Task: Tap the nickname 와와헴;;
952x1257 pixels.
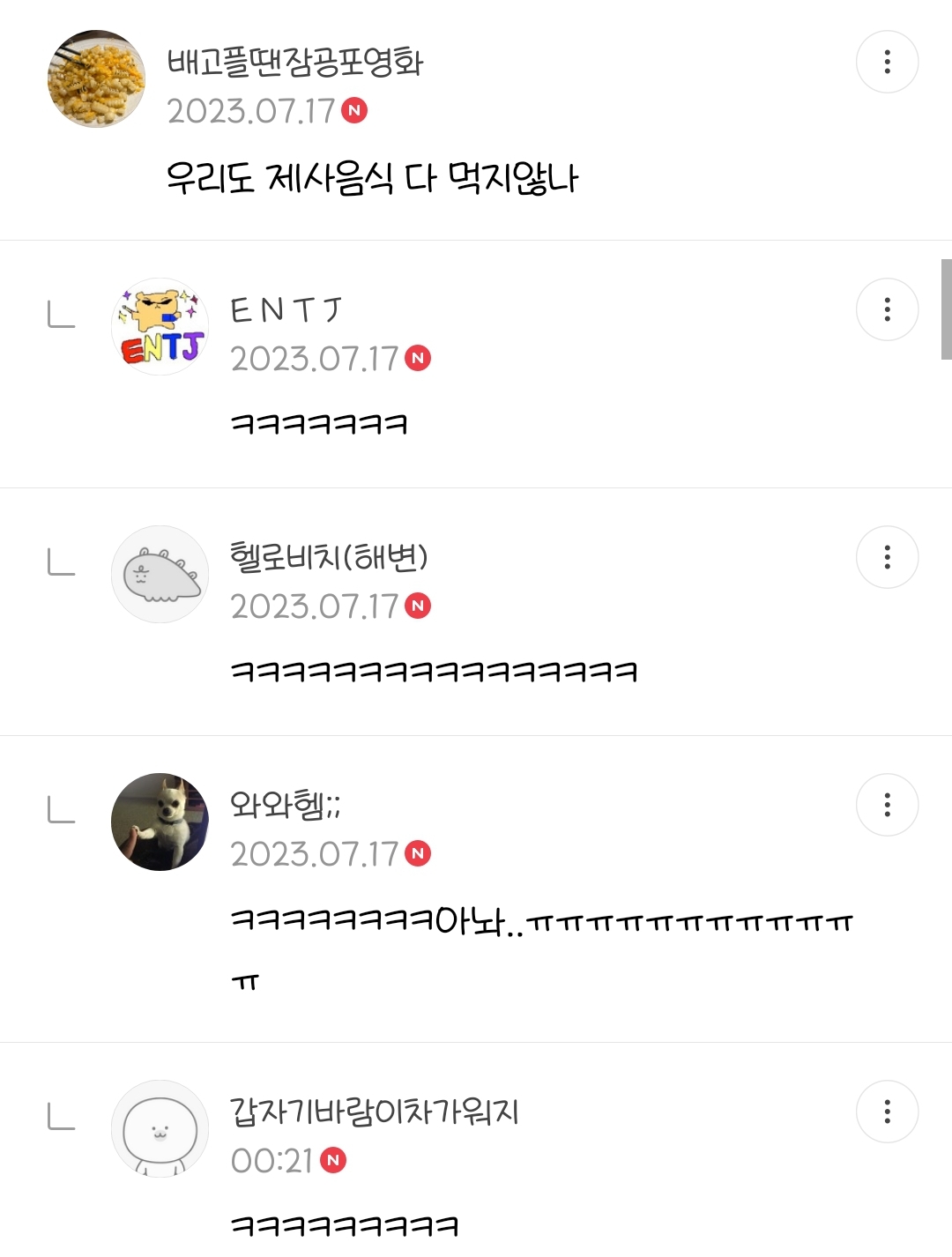Action: (285, 805)
